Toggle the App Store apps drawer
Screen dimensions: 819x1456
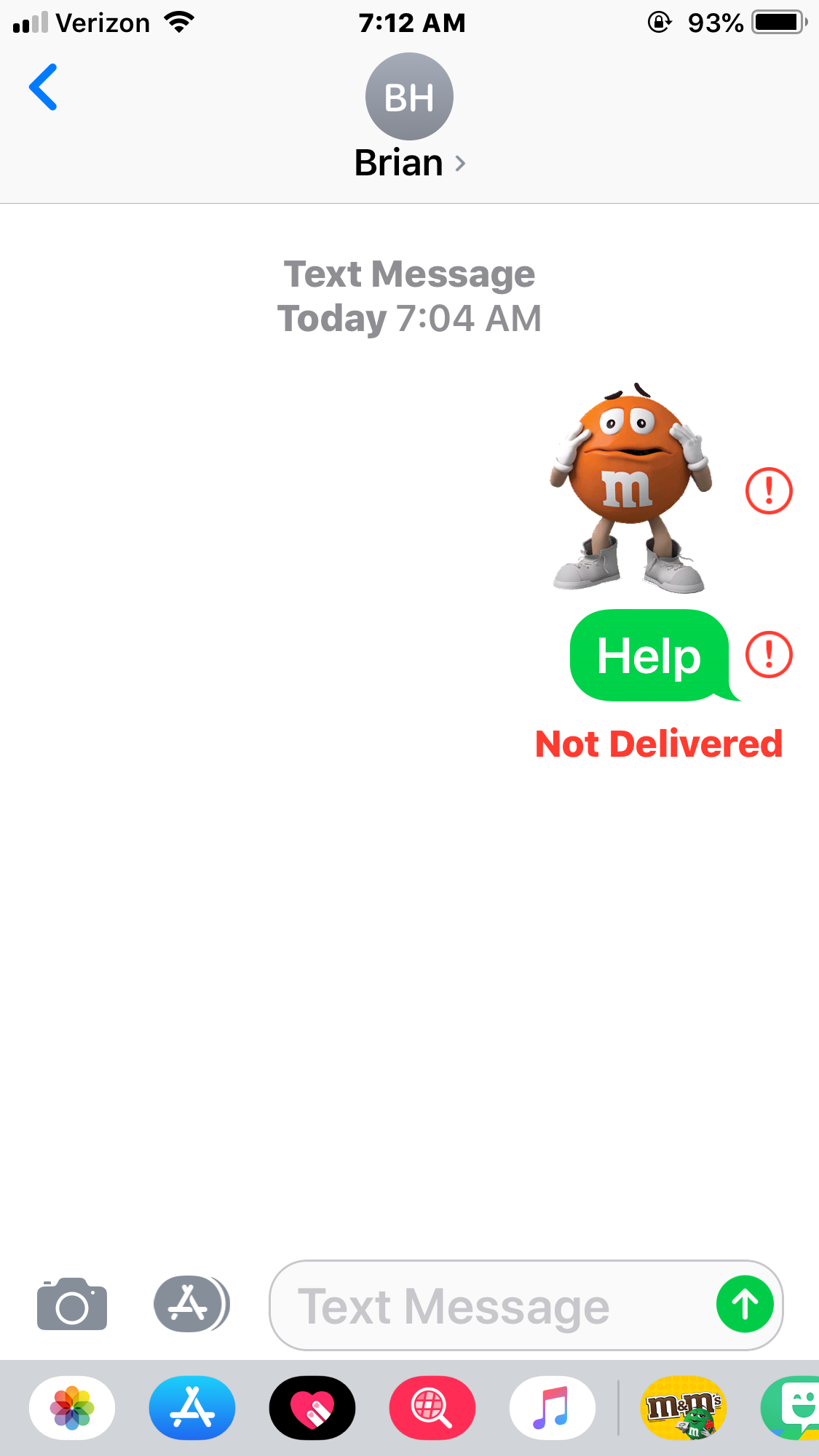point(191,1304)
